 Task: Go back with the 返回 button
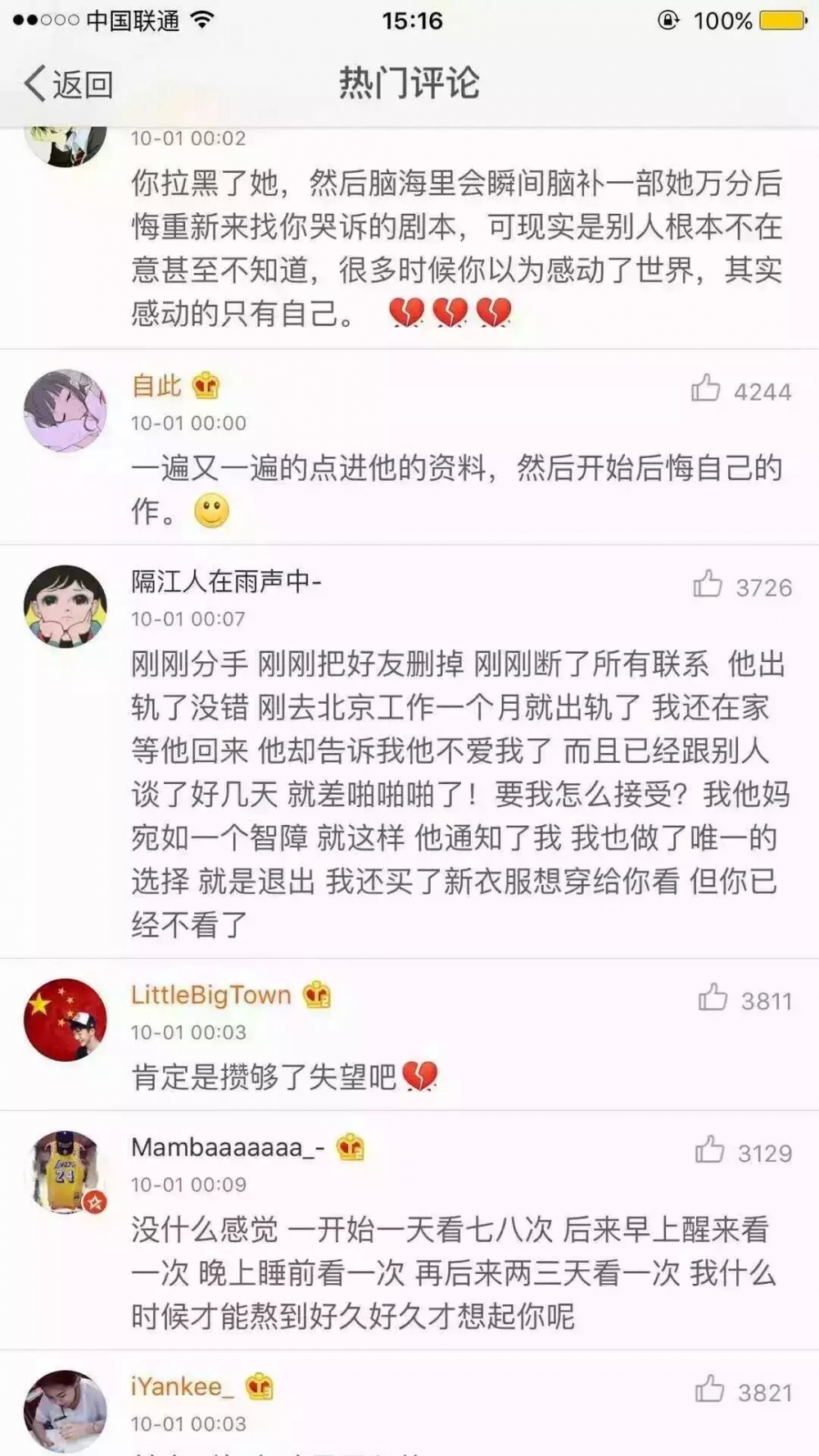click(69, 84)
